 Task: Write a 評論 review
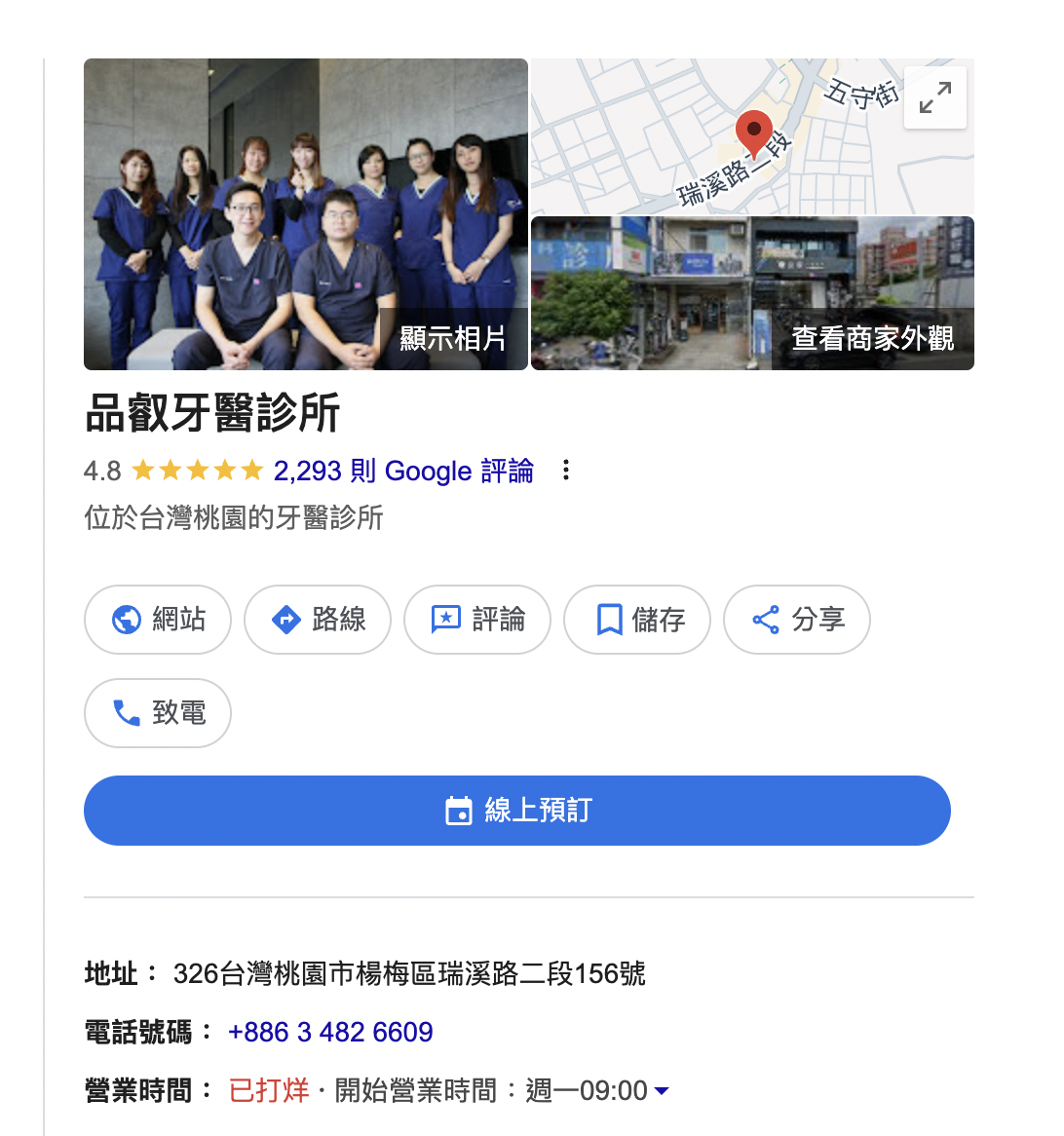tap(477, 620)
